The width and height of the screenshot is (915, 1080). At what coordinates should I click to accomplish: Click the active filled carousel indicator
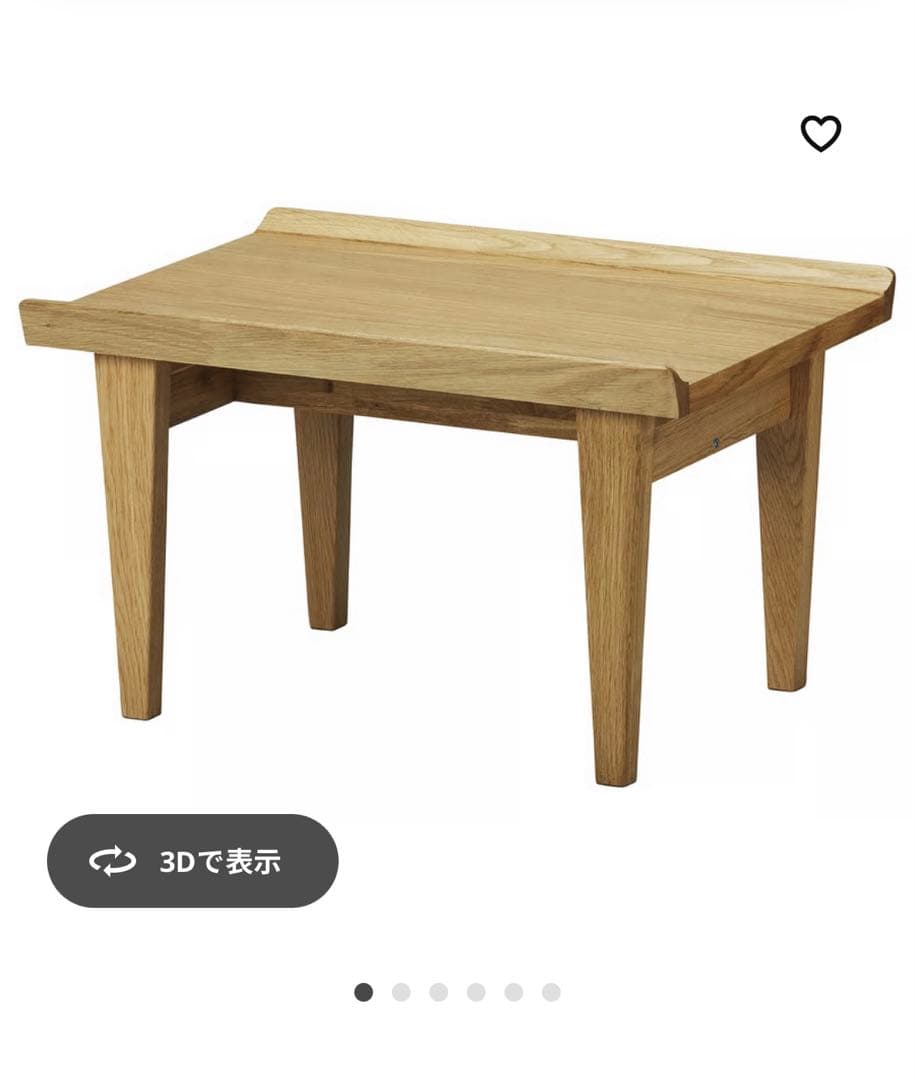click(x=365, y=992)
